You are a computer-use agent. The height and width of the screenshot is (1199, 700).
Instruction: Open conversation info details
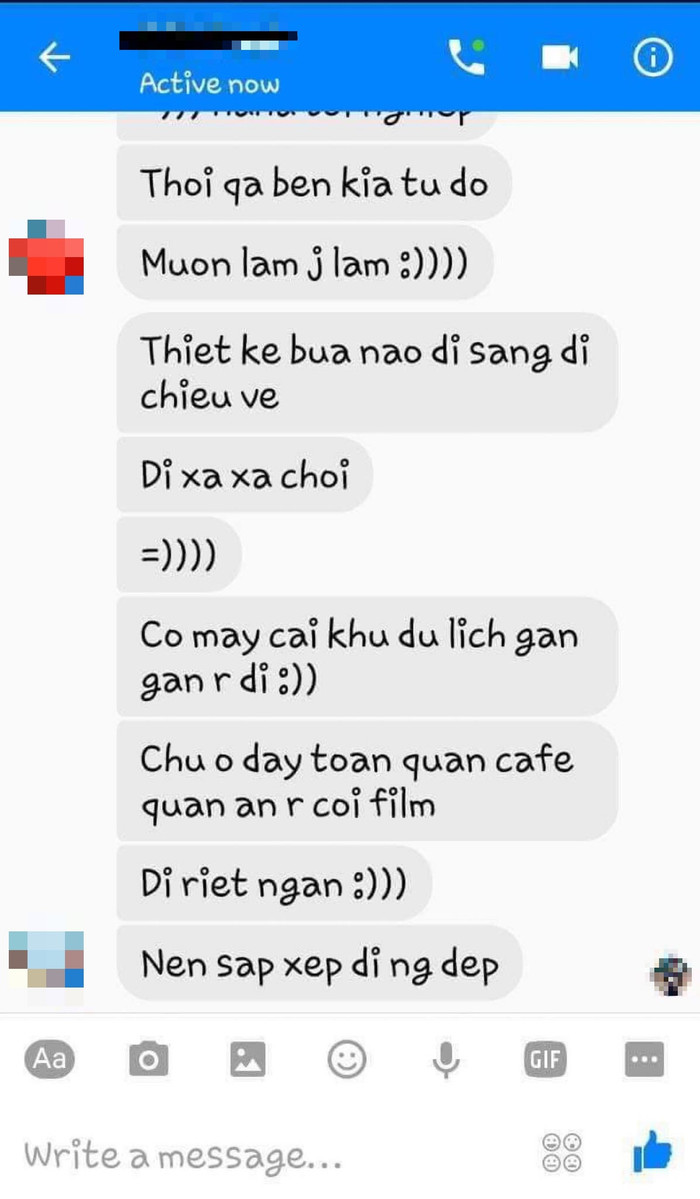pyautogui.click(x=653, y=58)
